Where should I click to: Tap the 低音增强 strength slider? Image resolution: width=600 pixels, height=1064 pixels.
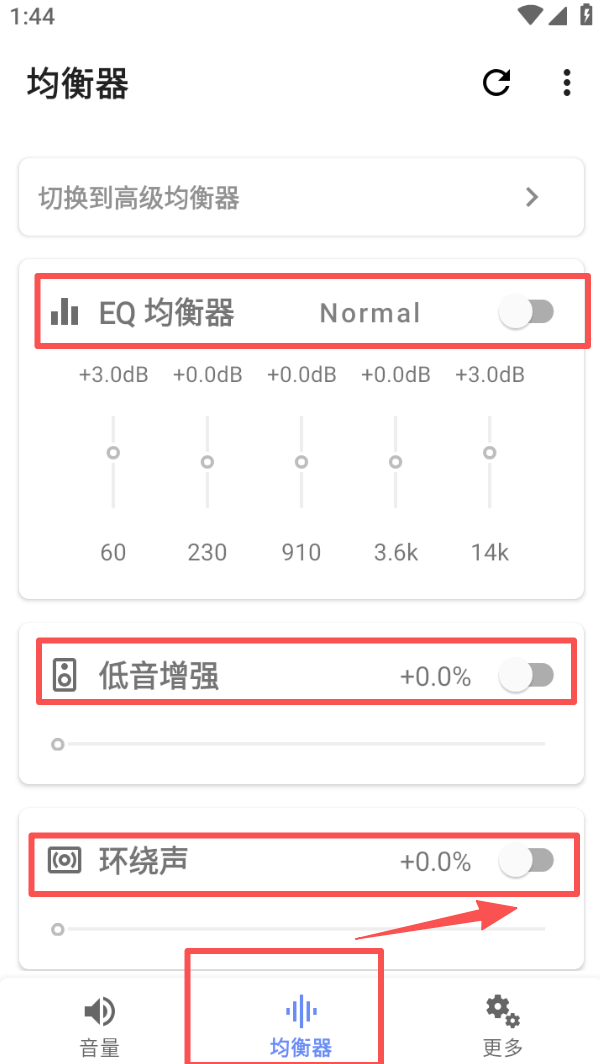click(x=300, y=744)
